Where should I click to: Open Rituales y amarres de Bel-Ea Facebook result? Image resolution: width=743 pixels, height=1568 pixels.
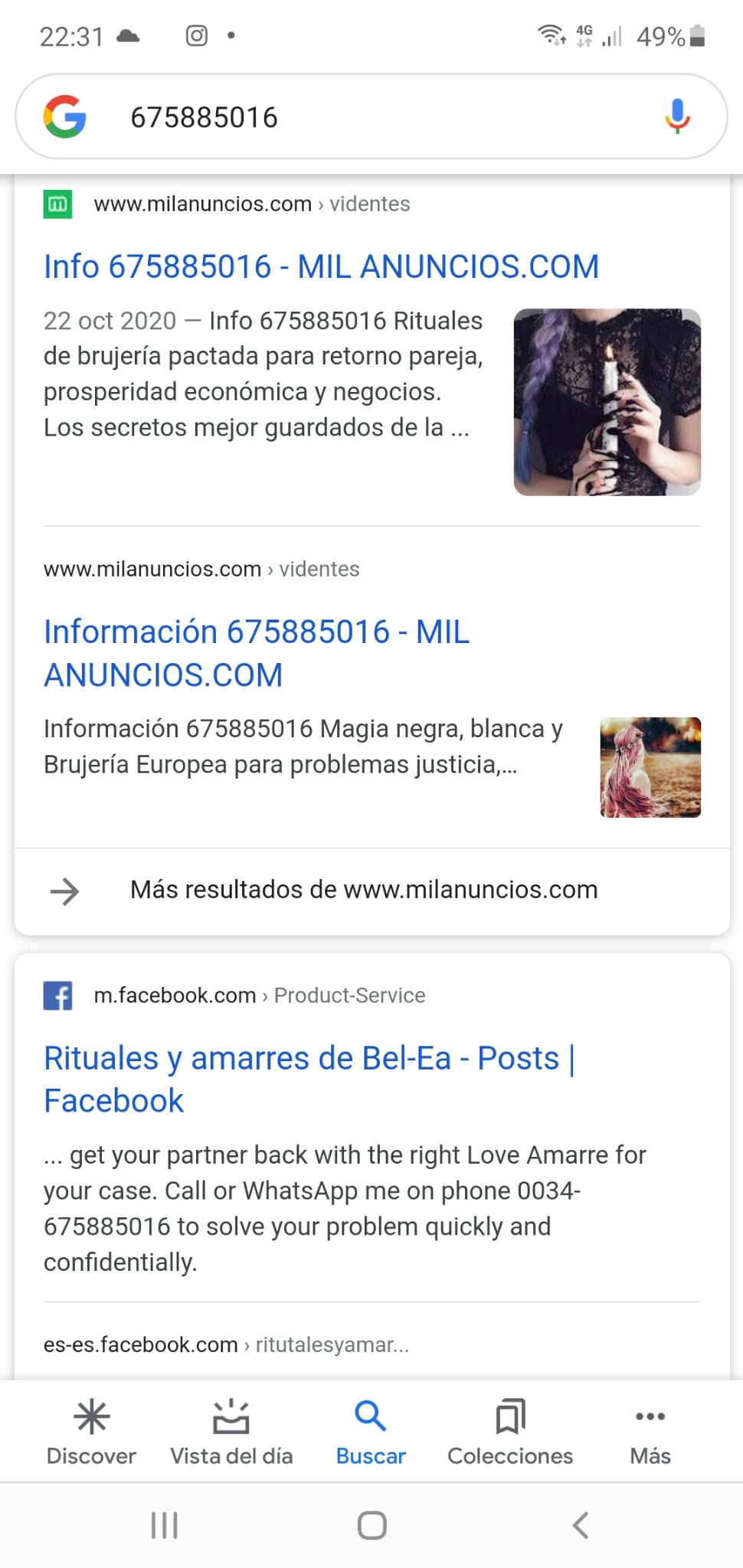(309, 1079)
